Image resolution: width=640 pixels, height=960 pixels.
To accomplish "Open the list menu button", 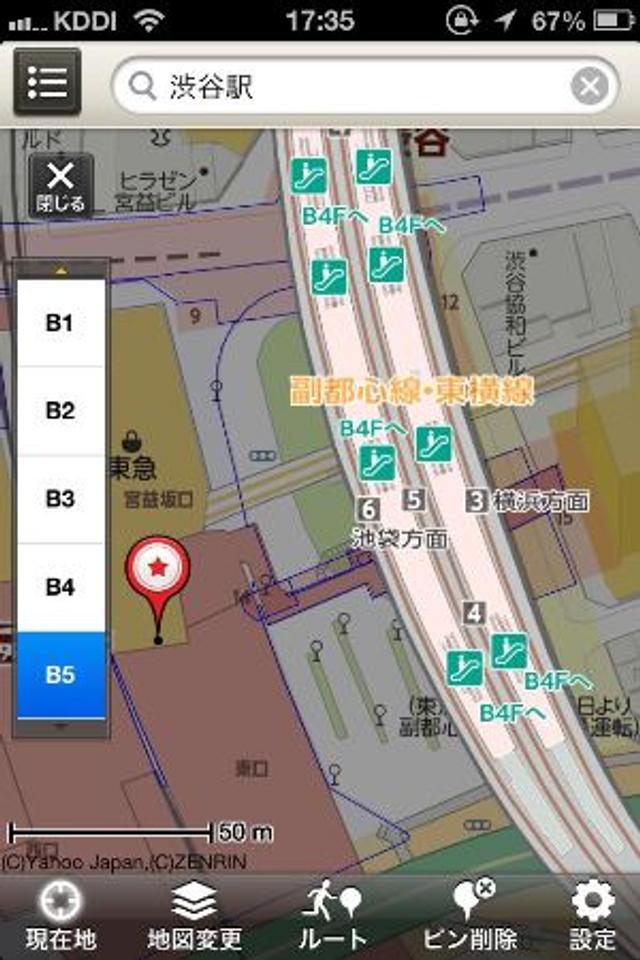I will tap(46, 84).
